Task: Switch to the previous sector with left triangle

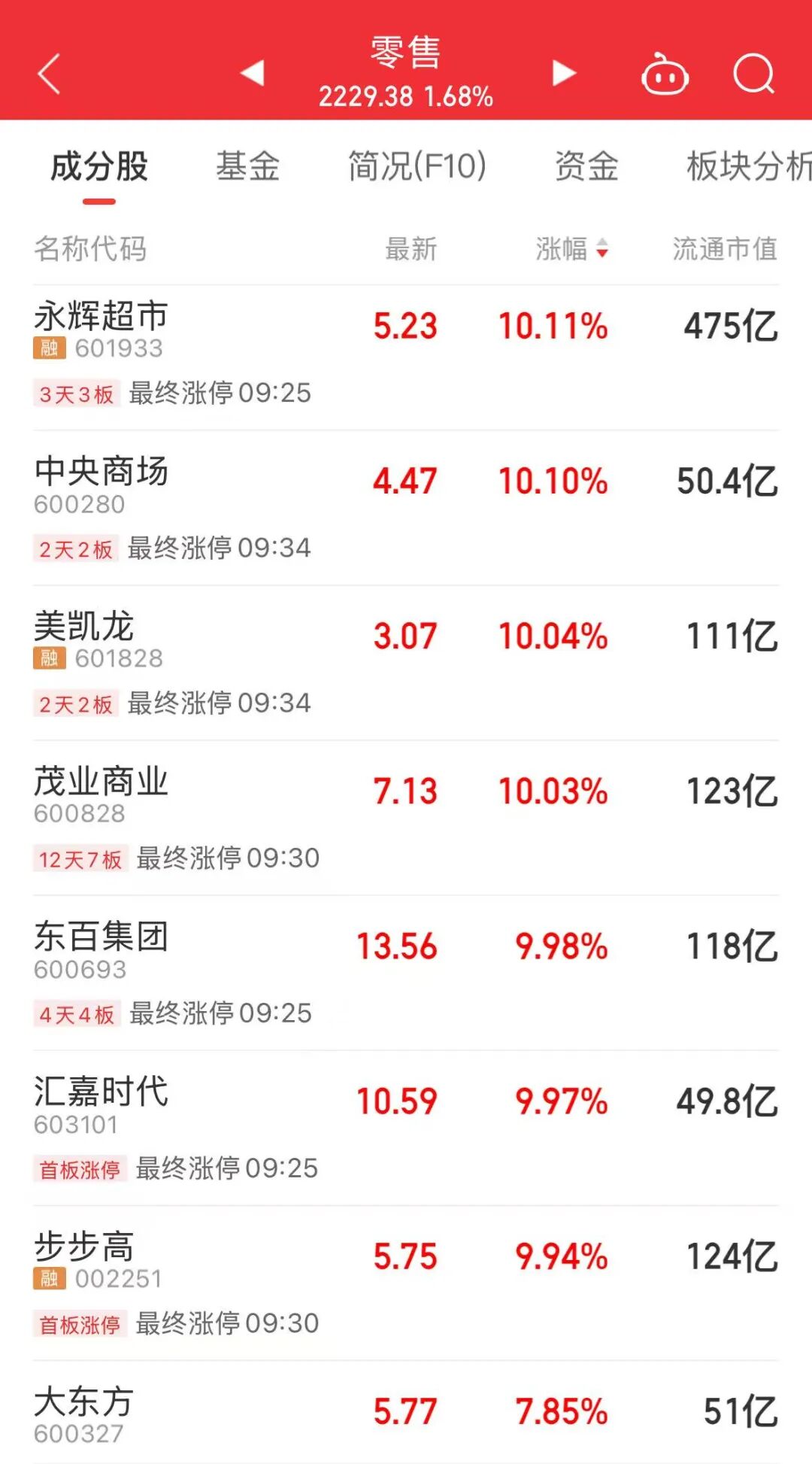Action: (253, 73)
